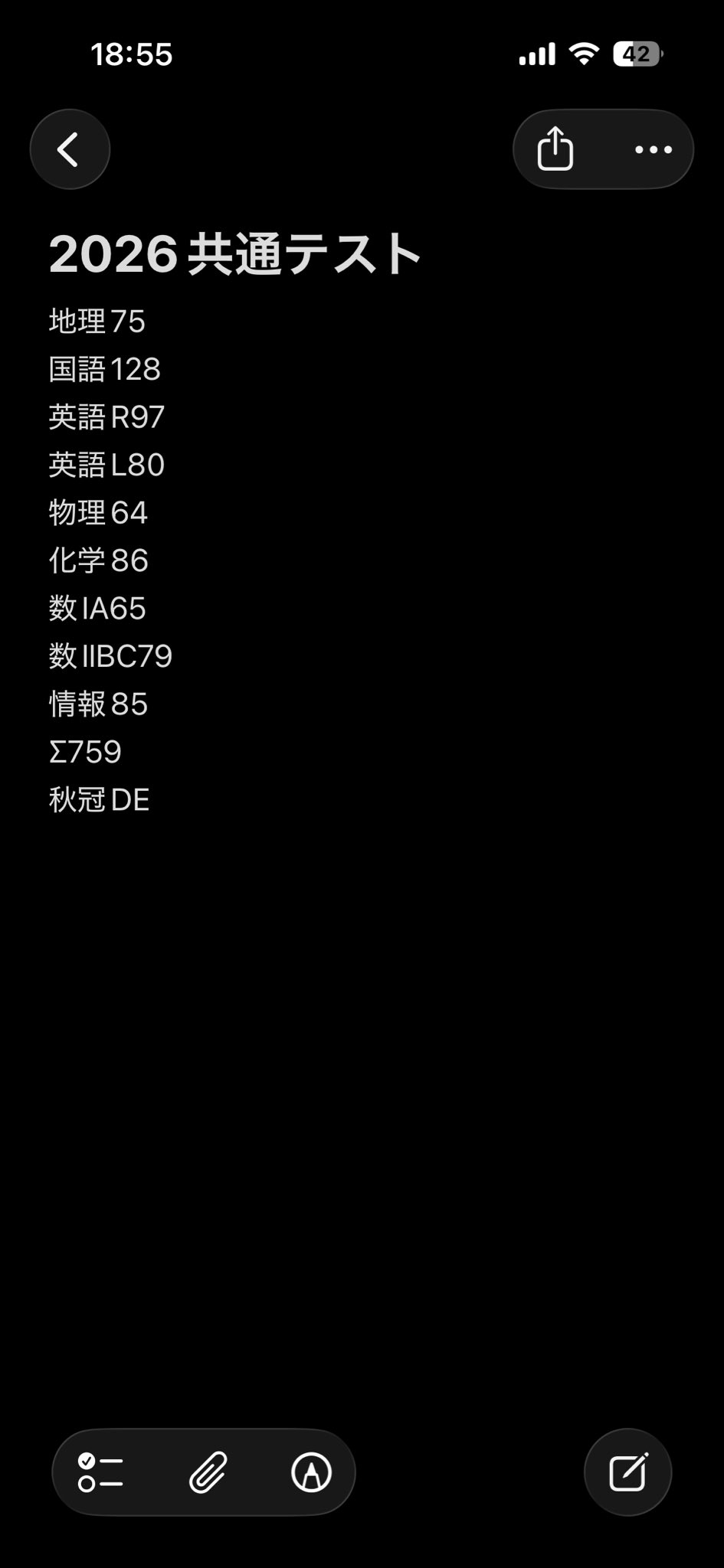
Task: Share this note
Action: (555, 149)
